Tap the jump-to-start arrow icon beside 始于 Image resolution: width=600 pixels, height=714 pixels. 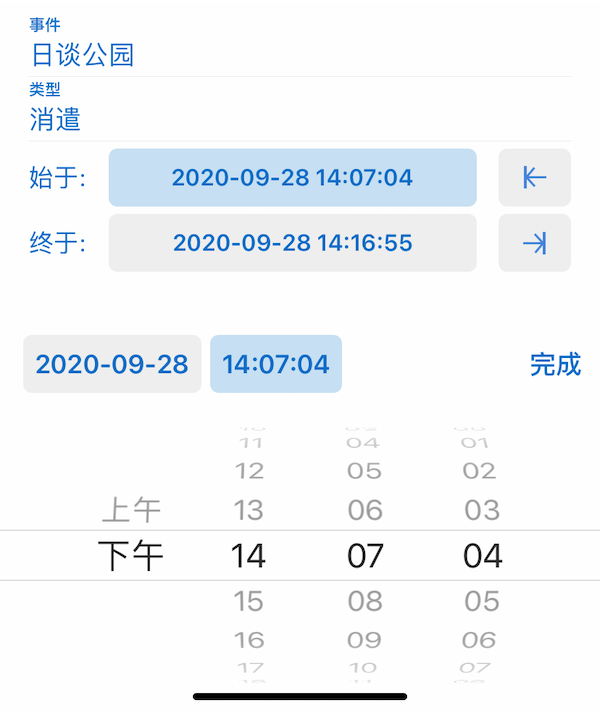pyautogui.click(x=534, y=178)
